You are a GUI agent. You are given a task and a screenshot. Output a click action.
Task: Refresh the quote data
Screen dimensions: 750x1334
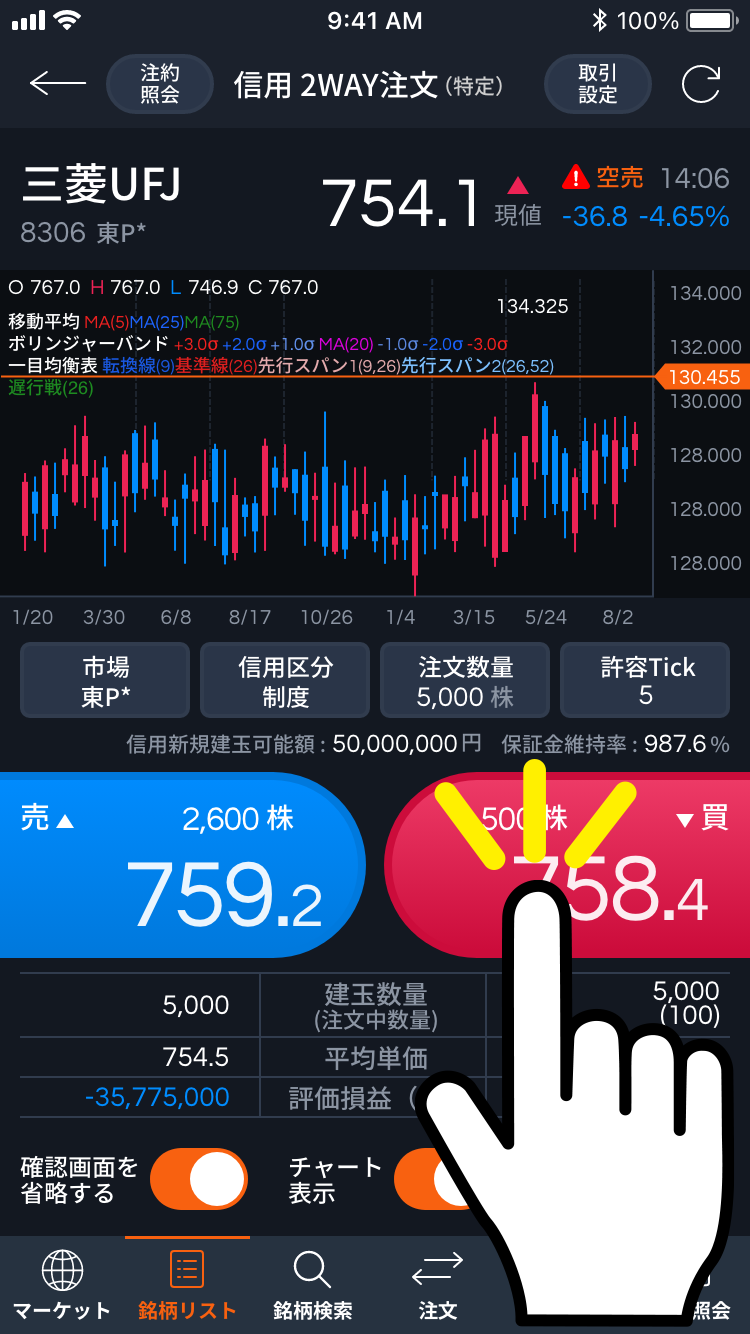(x=700, y=84)
